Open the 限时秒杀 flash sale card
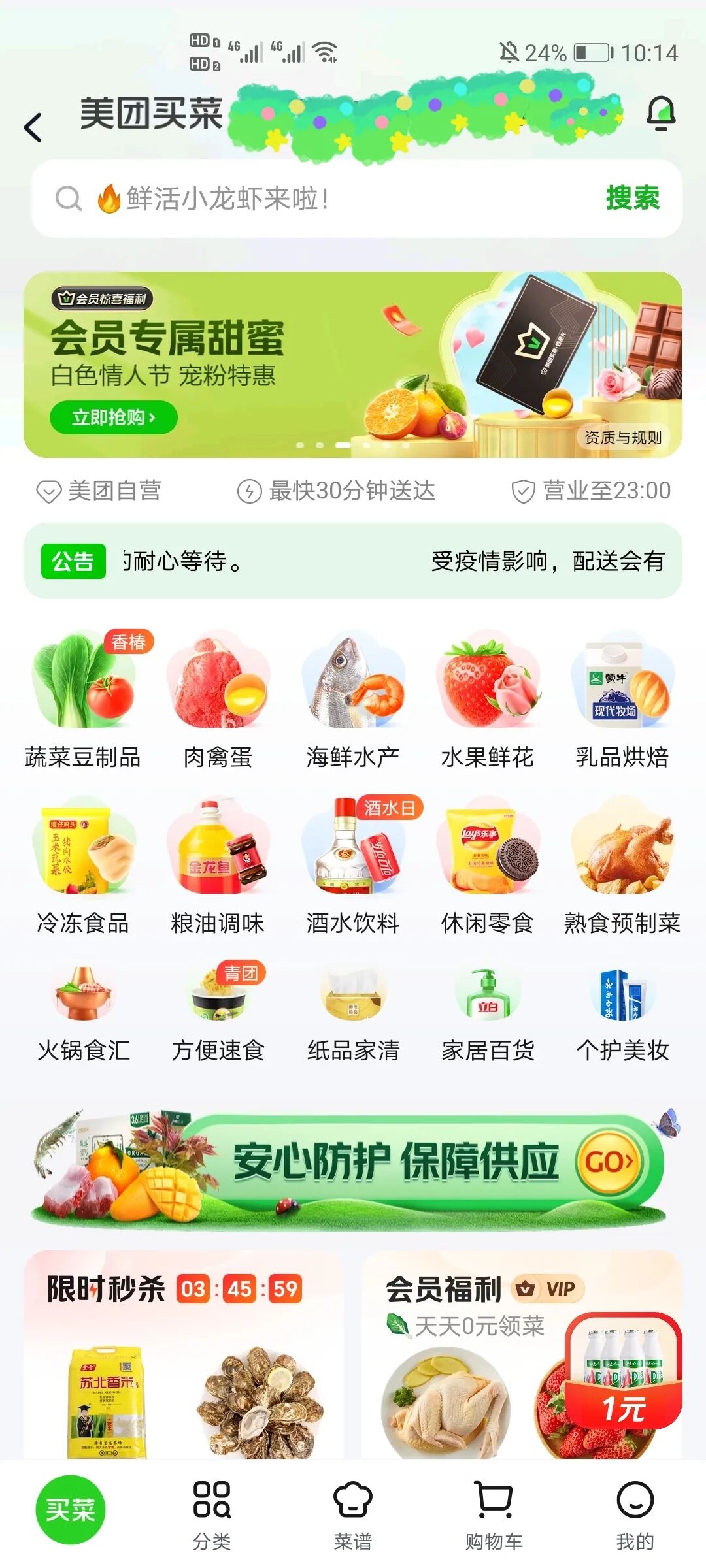706x1568 pixels. pos(184,1355)
